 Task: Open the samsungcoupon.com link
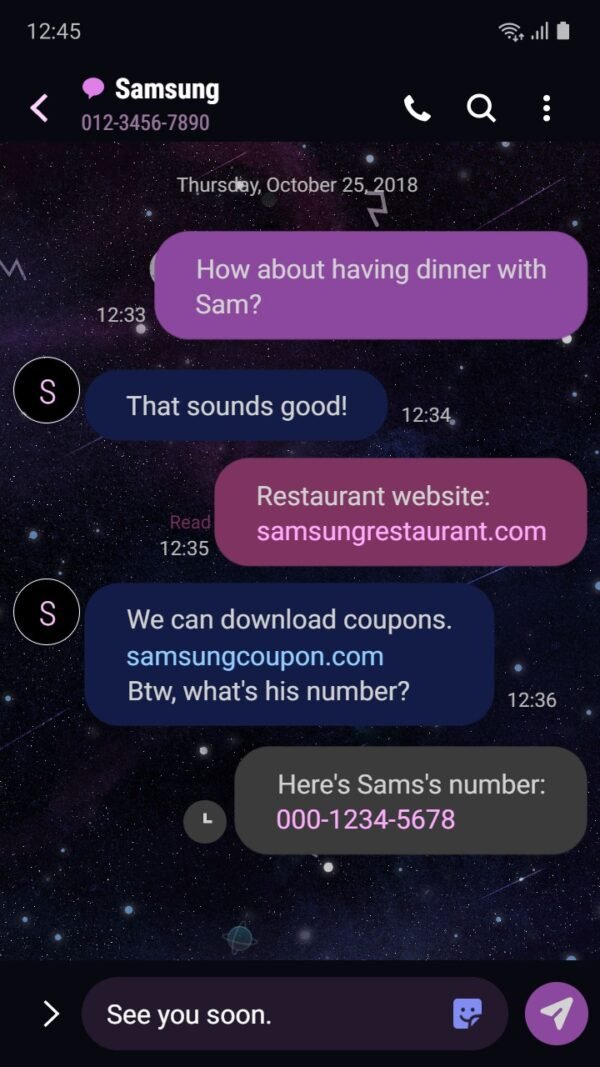point(255,656)
